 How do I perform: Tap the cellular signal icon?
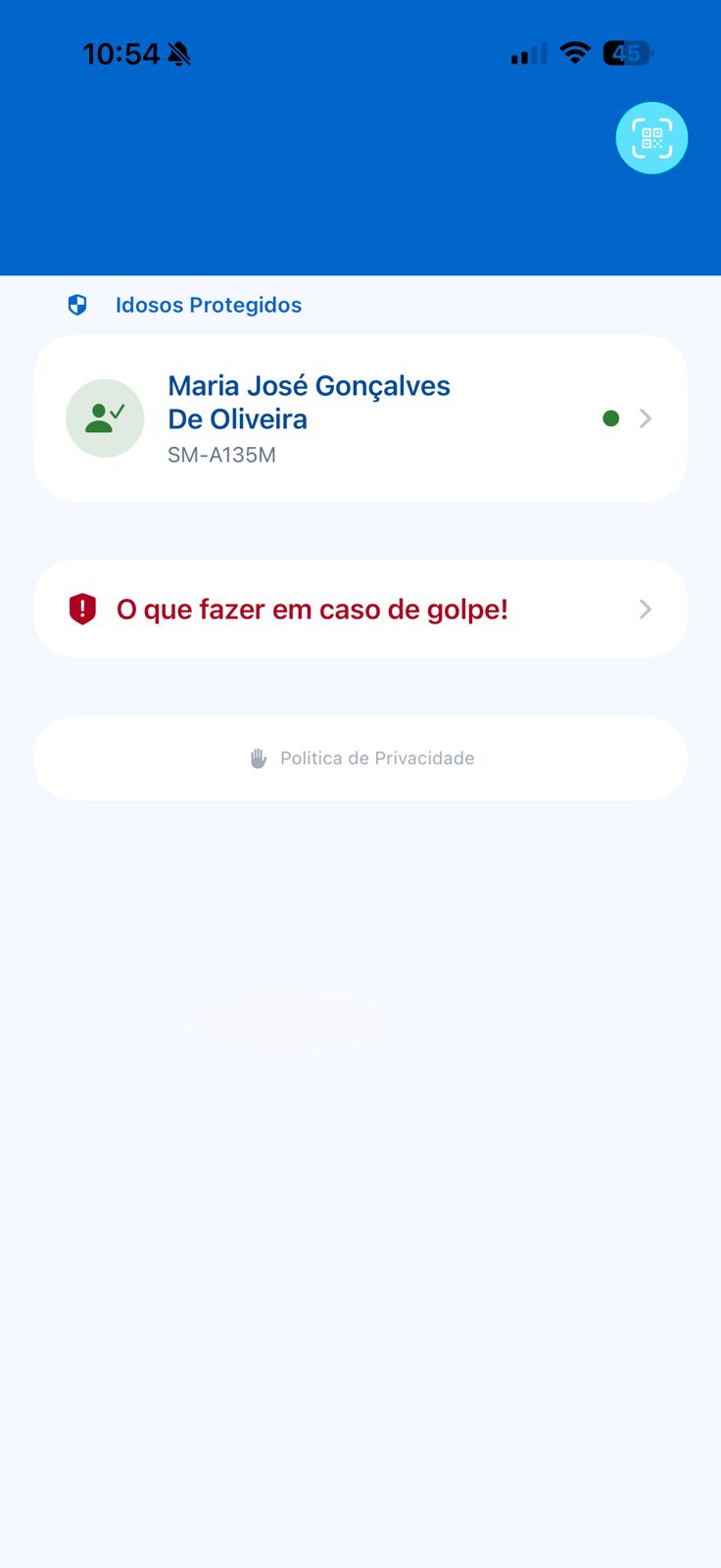527,54
